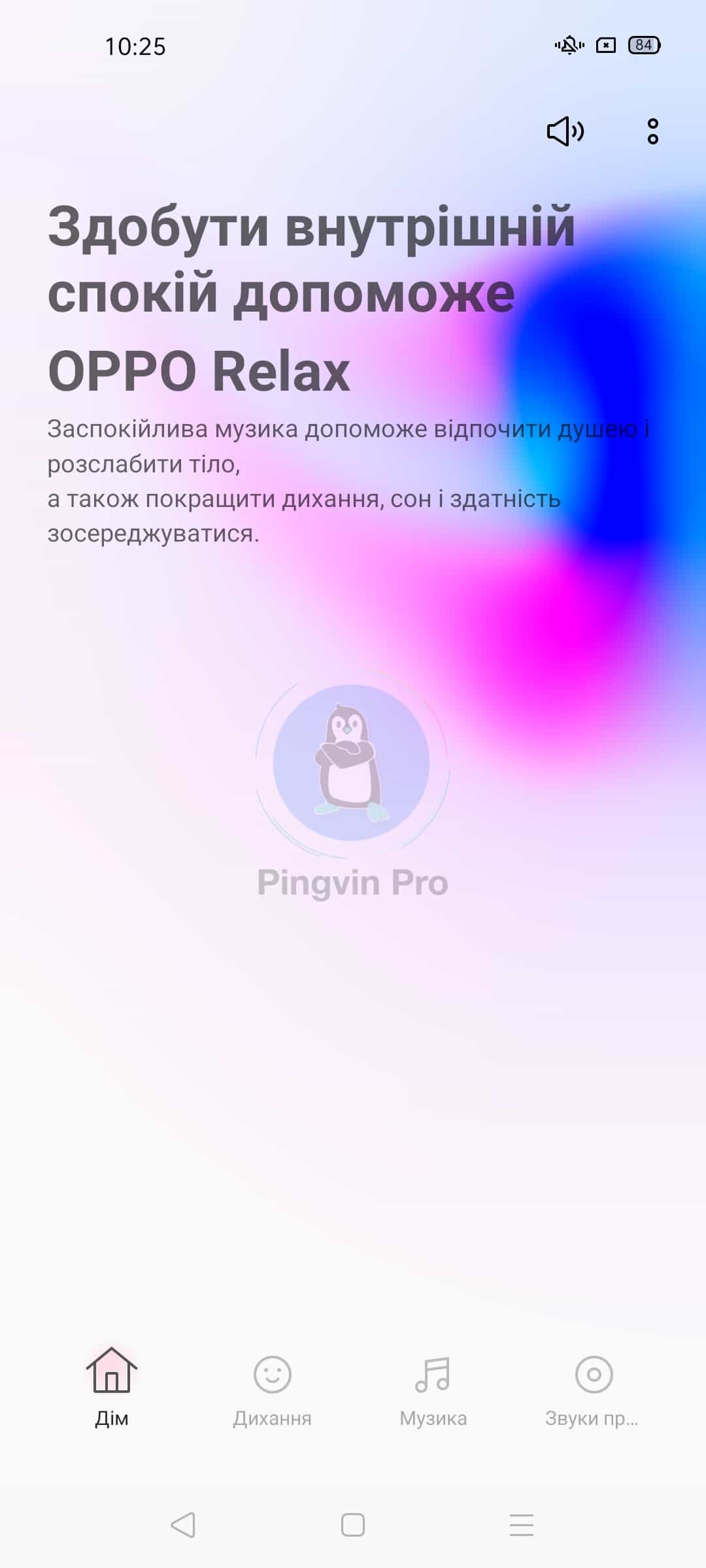
Task: Select the Дім home tab
Action: (112, 1387)
